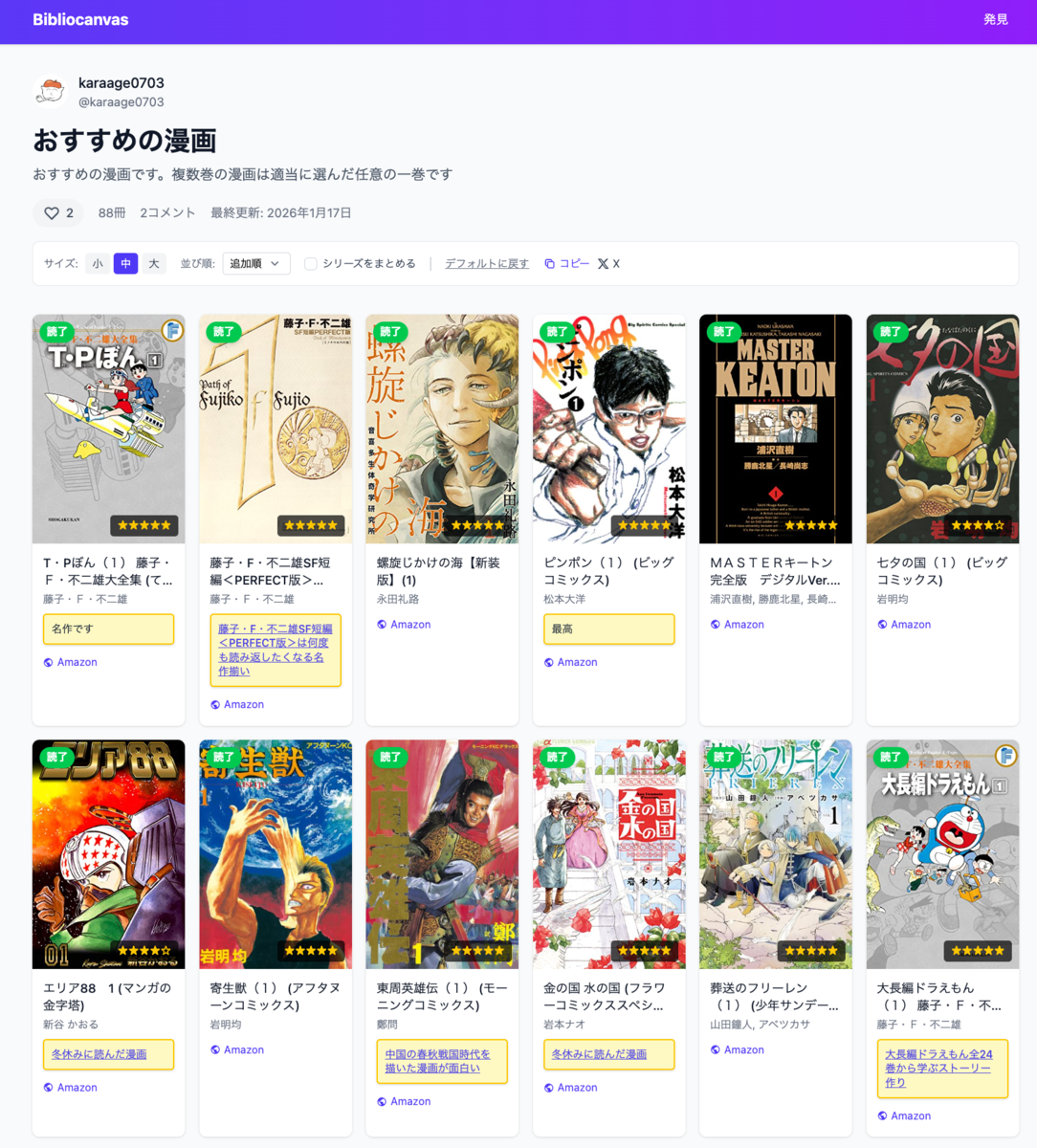
Task: Set cover size to 大
Action: point(153,264)
